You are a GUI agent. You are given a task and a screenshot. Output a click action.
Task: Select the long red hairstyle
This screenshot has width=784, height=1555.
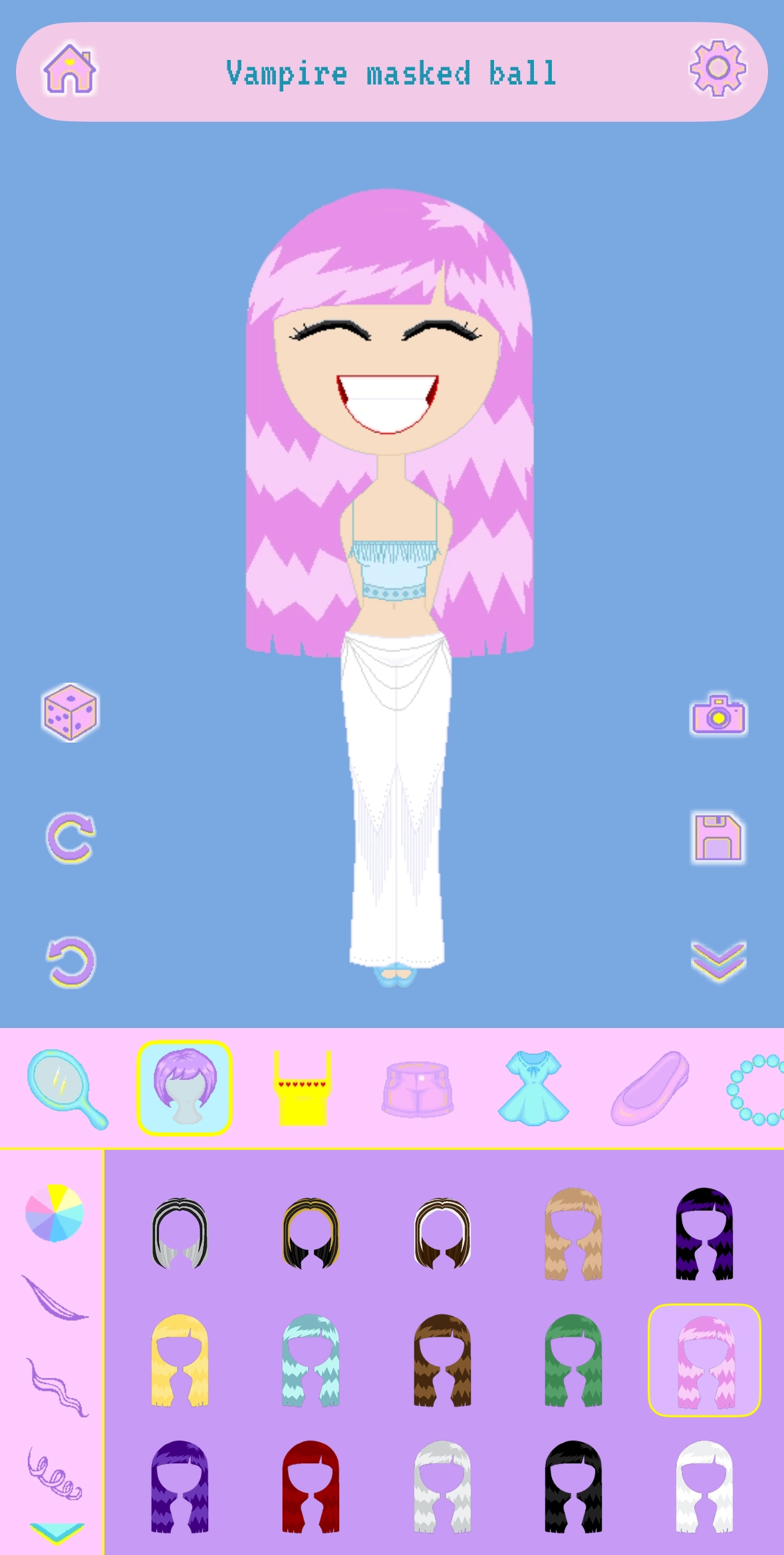[x=311, y=1486]
